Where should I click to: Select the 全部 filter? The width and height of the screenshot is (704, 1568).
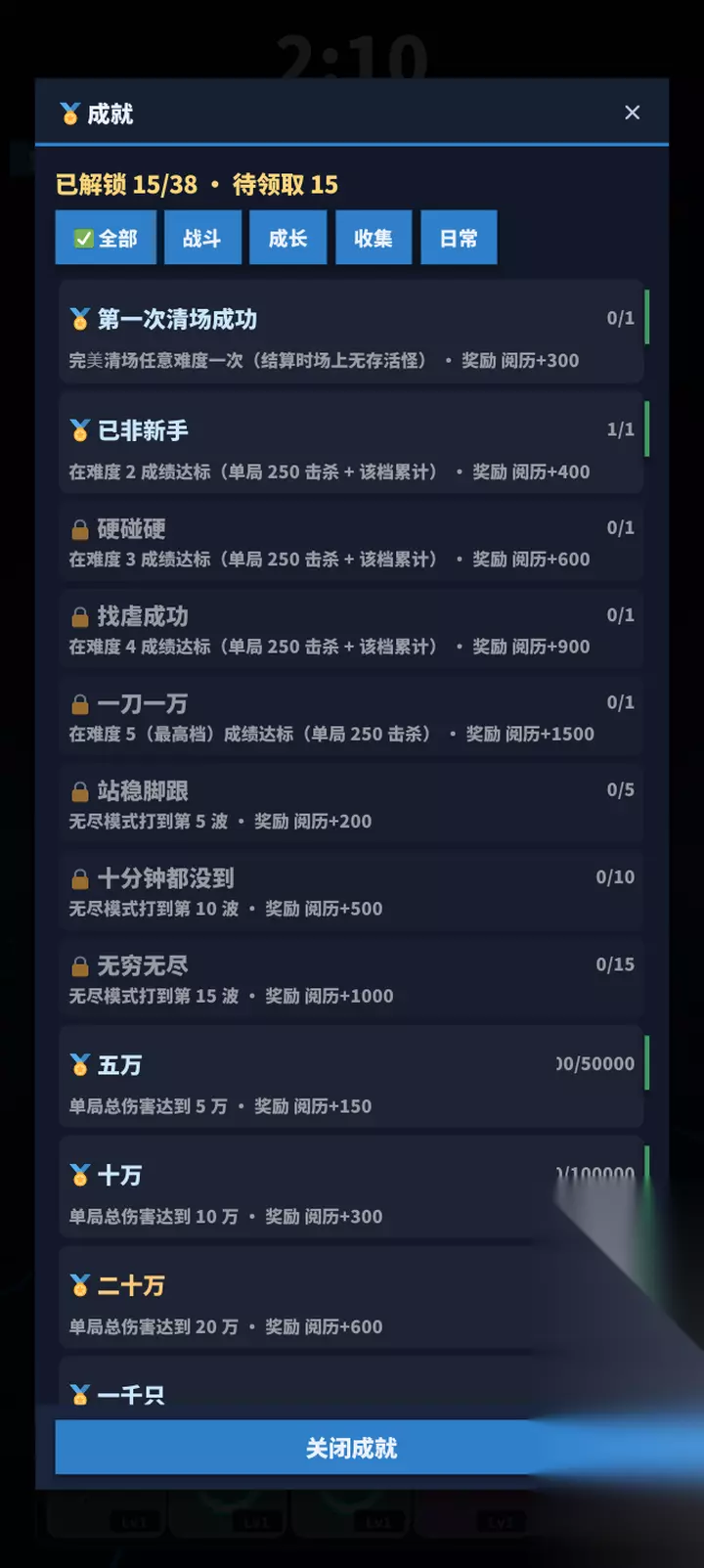[x=106, y=238]
